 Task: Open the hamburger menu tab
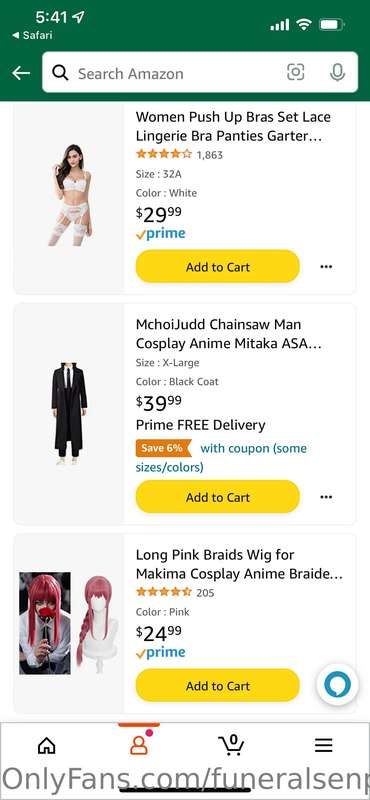coord(324,745)
